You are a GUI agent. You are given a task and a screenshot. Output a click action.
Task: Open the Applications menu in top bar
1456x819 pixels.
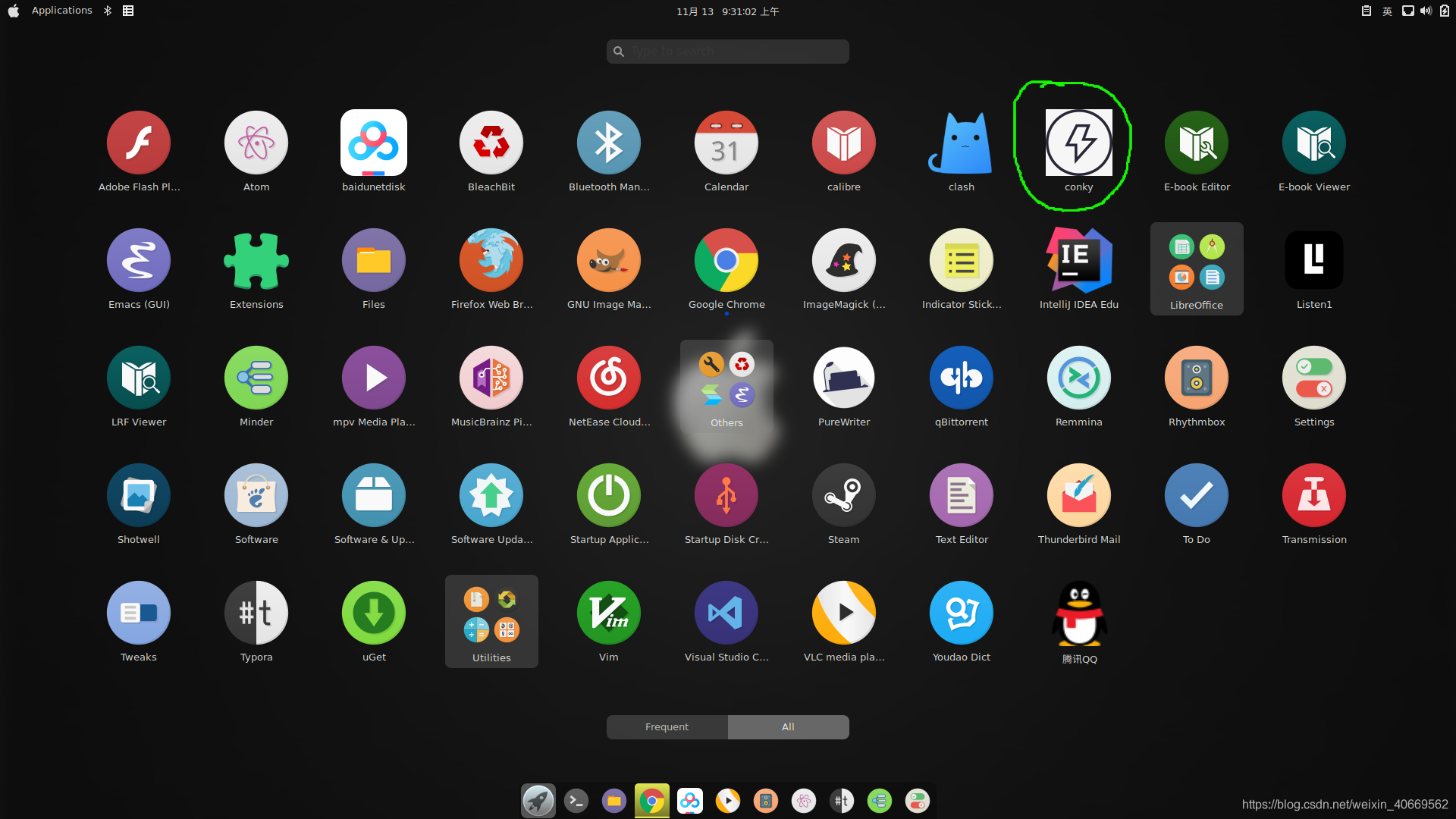pos(61,11)
